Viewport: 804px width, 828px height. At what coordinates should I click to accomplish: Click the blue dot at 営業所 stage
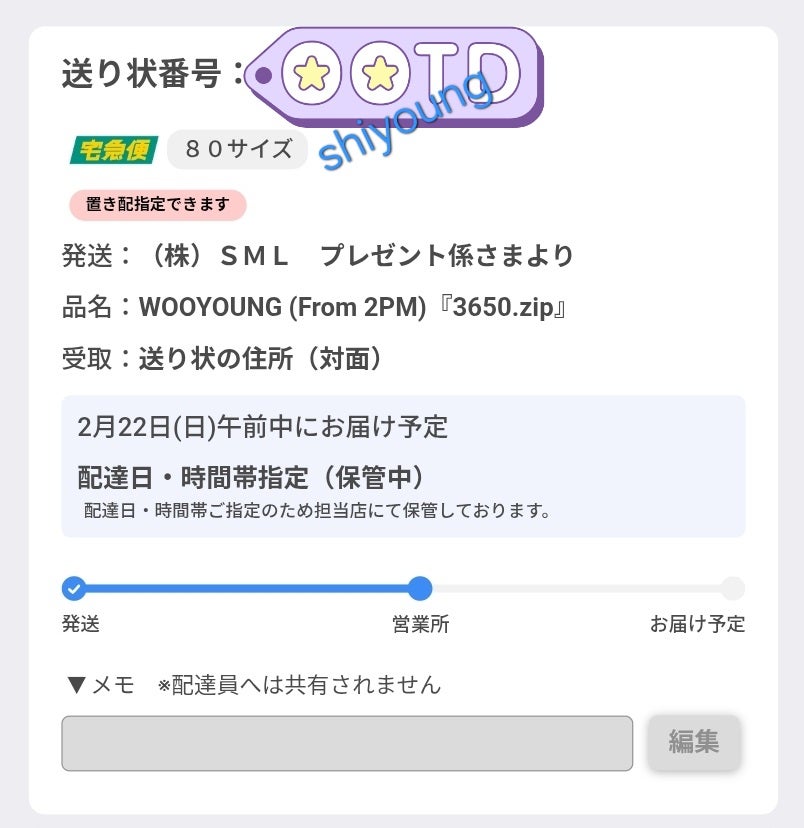[x=419, y=590]
